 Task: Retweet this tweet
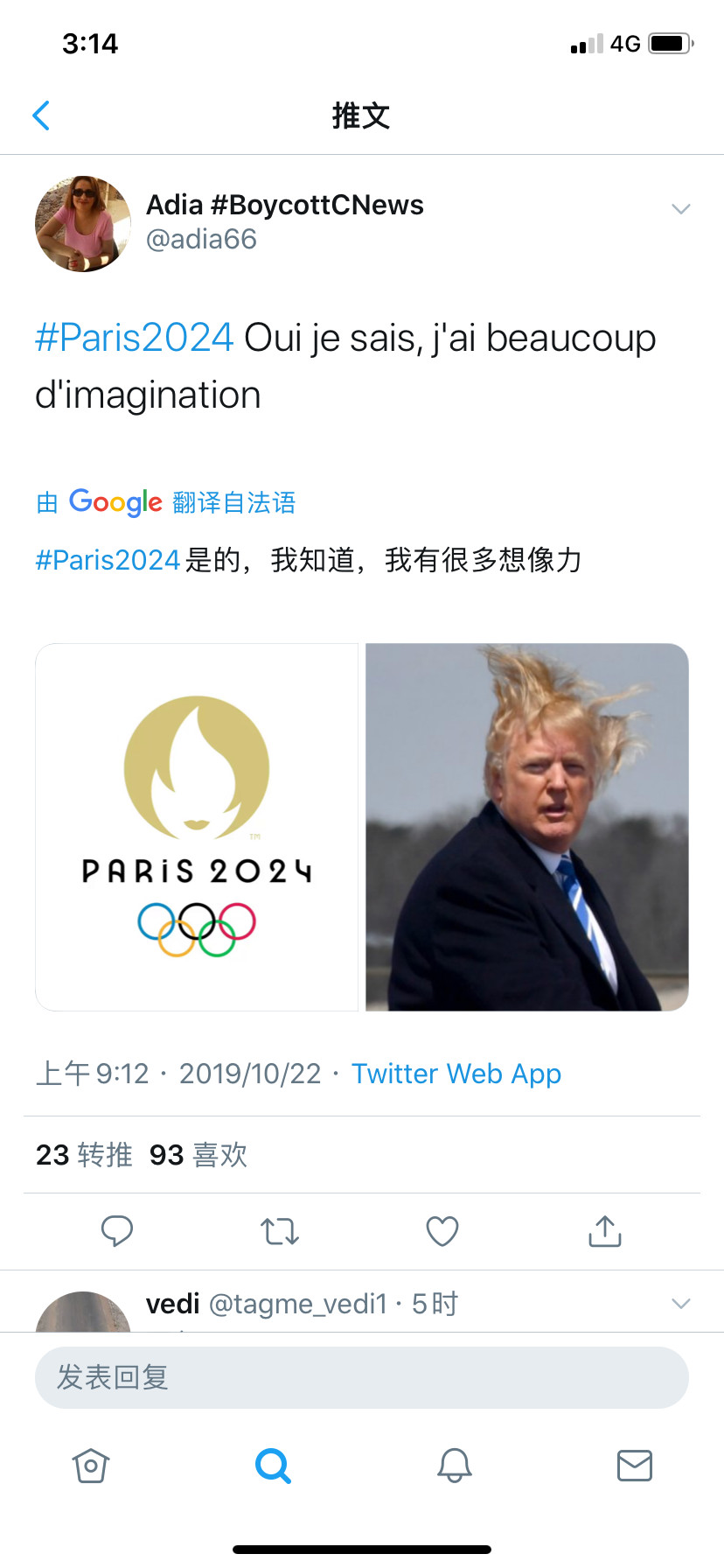tap(280, 1231)
